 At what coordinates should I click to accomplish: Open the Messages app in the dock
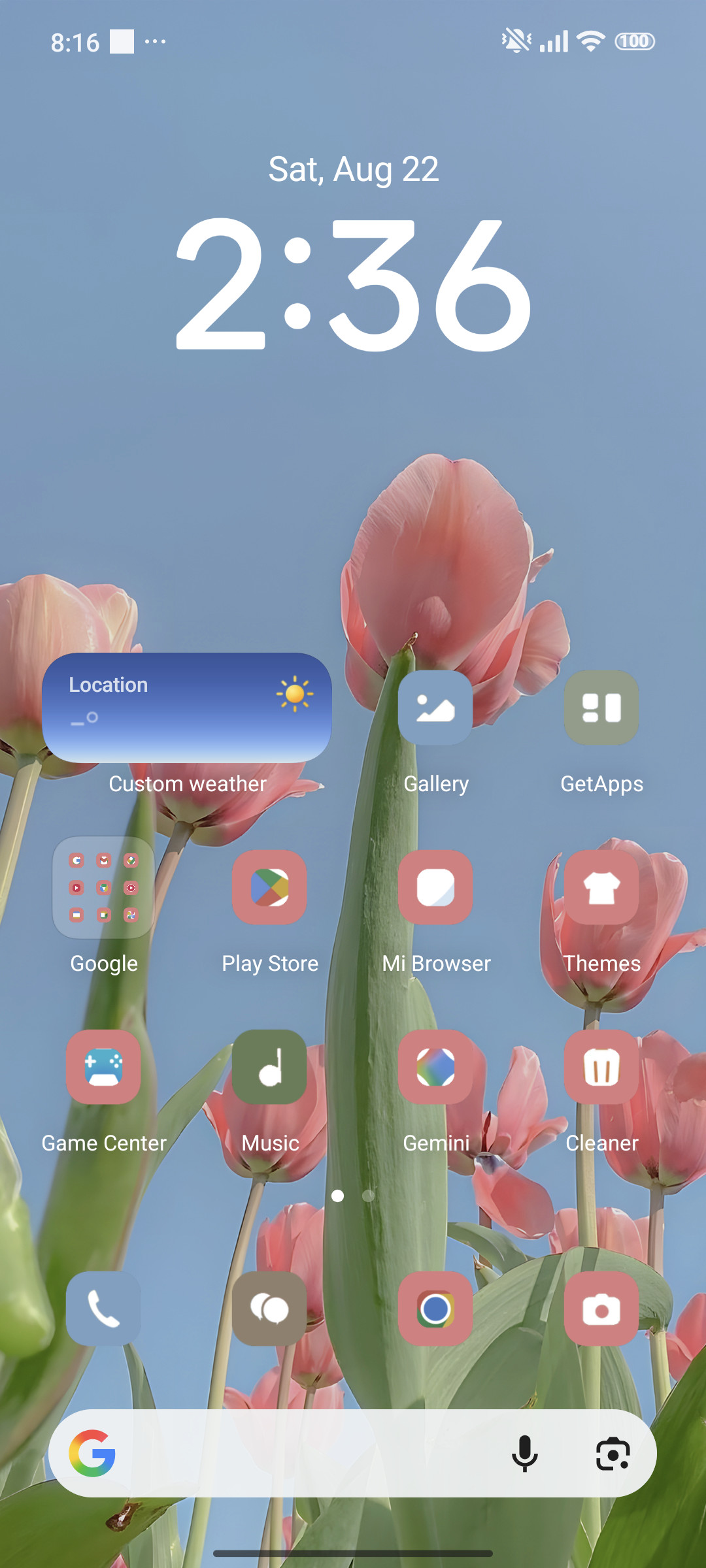[269, 1309]
